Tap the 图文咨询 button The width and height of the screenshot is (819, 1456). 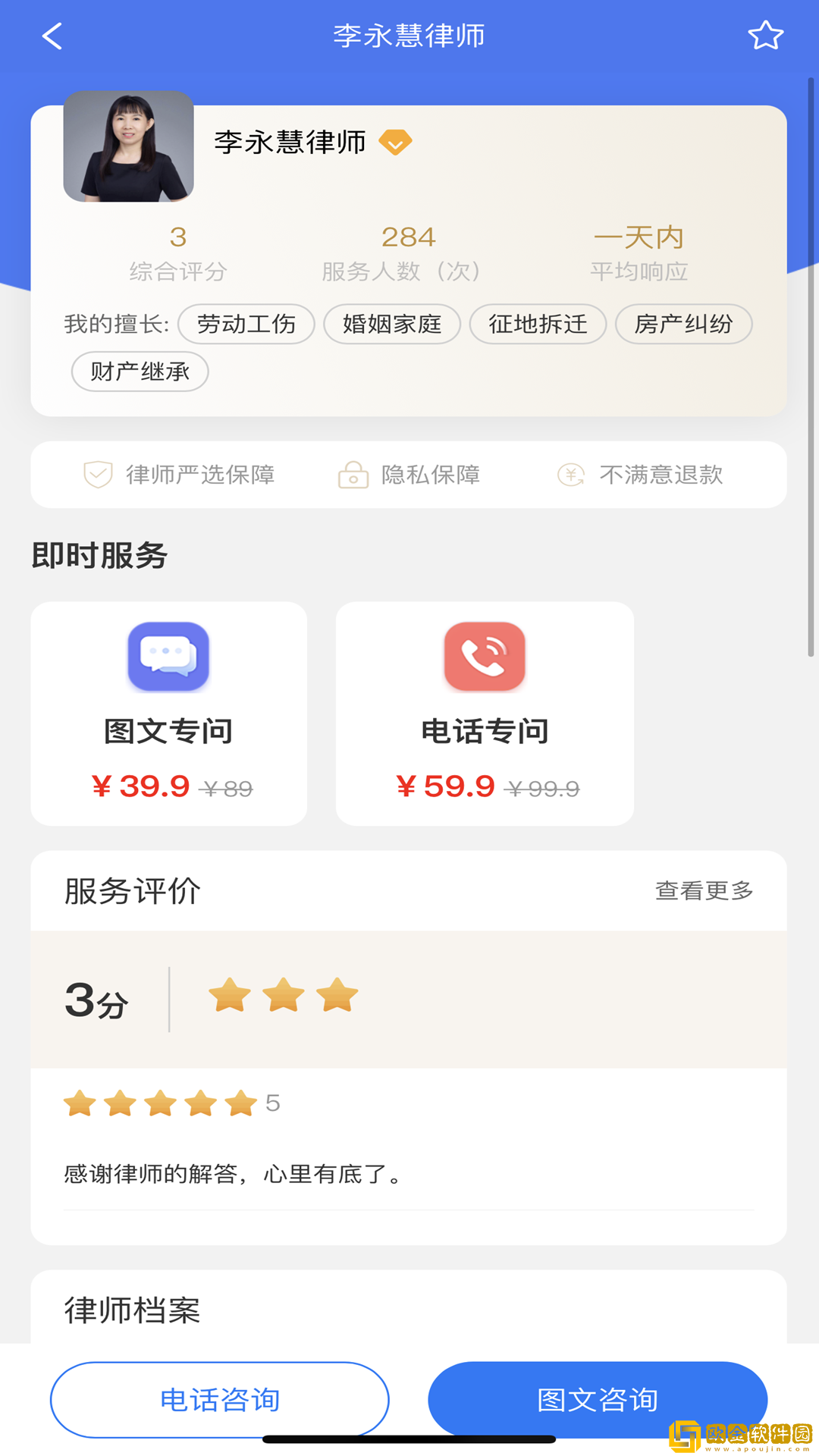pos(598,1400)
